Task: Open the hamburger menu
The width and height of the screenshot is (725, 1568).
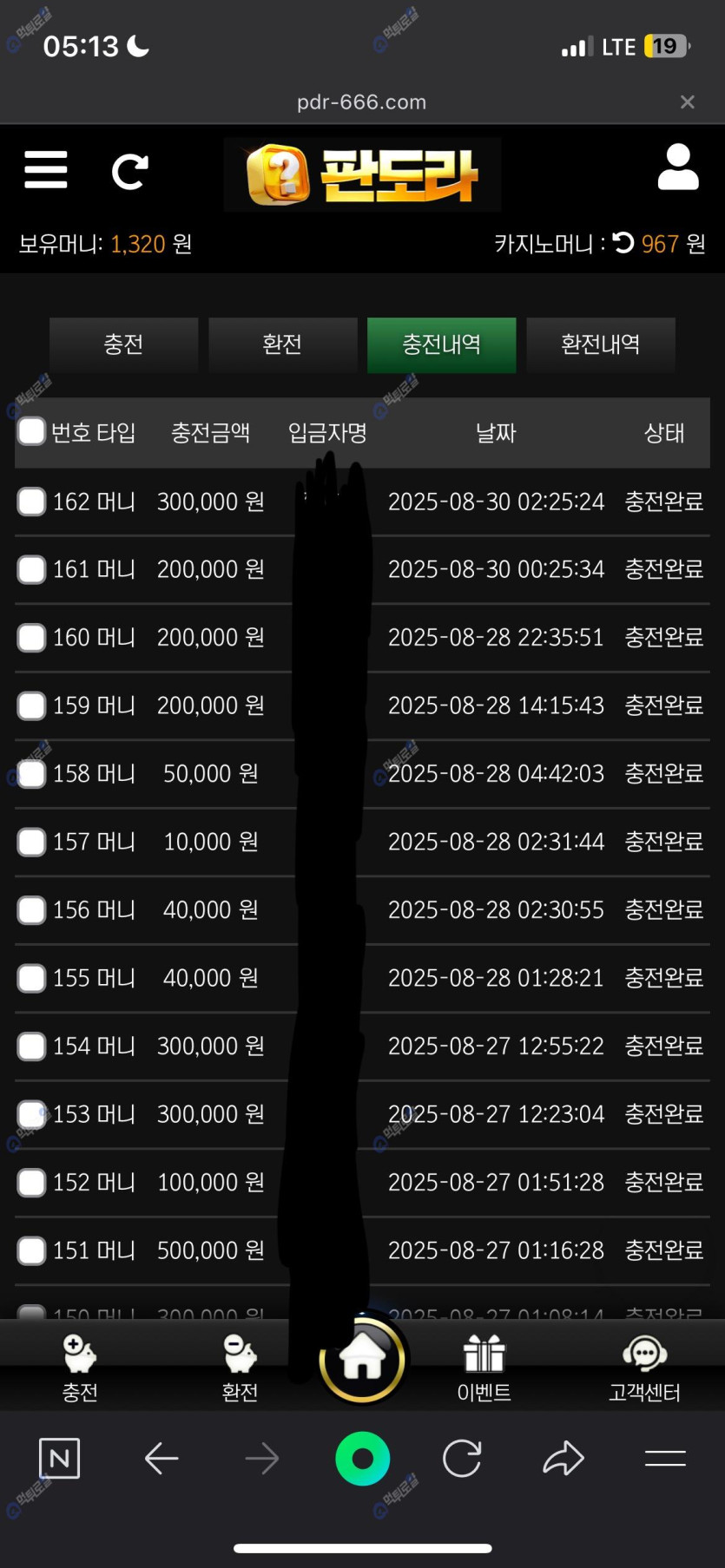Action: 46,169
